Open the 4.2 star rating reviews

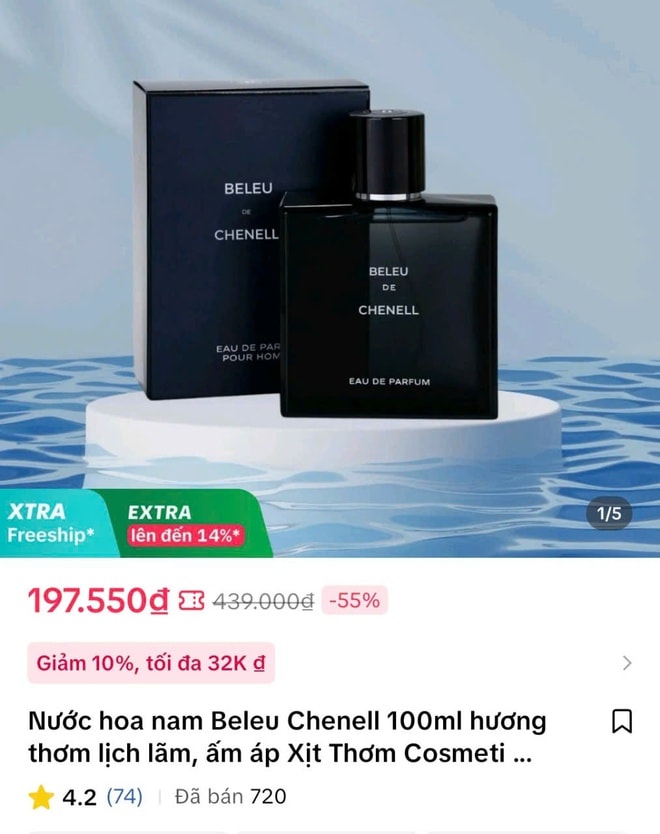coord(85,797)
